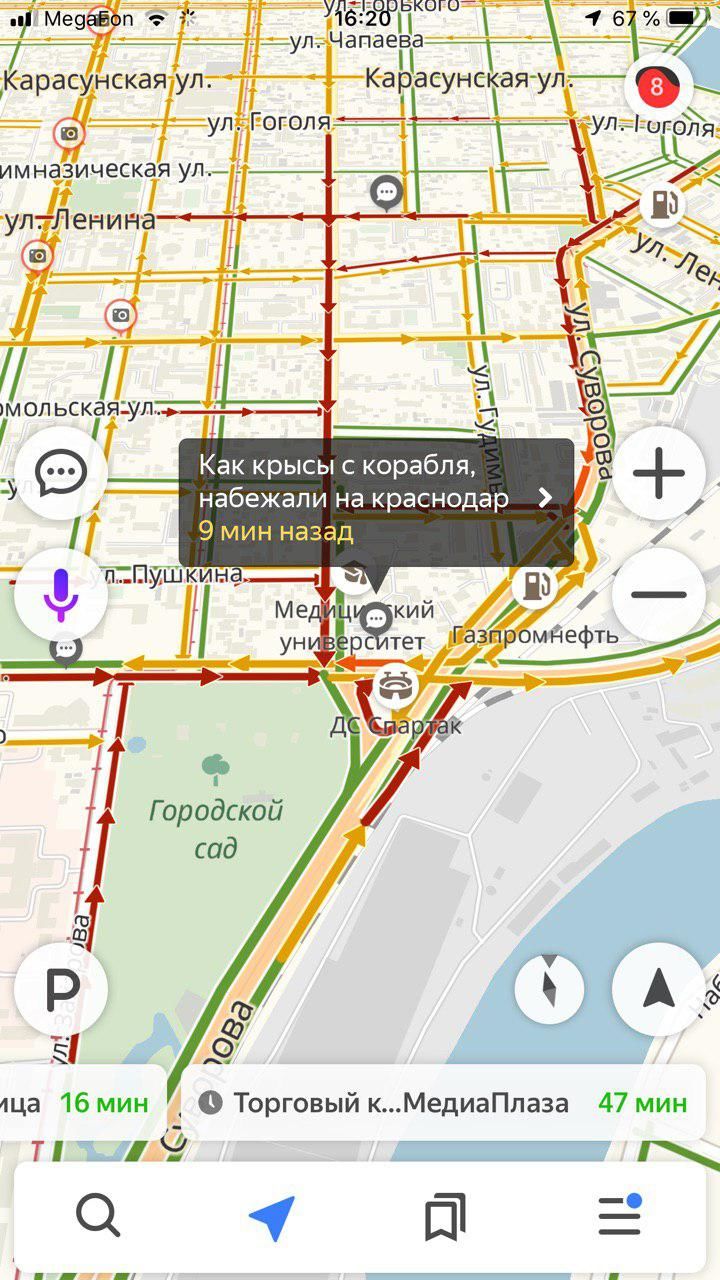Zoom out with the minus button
Image resolution: width=720 pixels, height=1280 pixels.
click(659, 594)
